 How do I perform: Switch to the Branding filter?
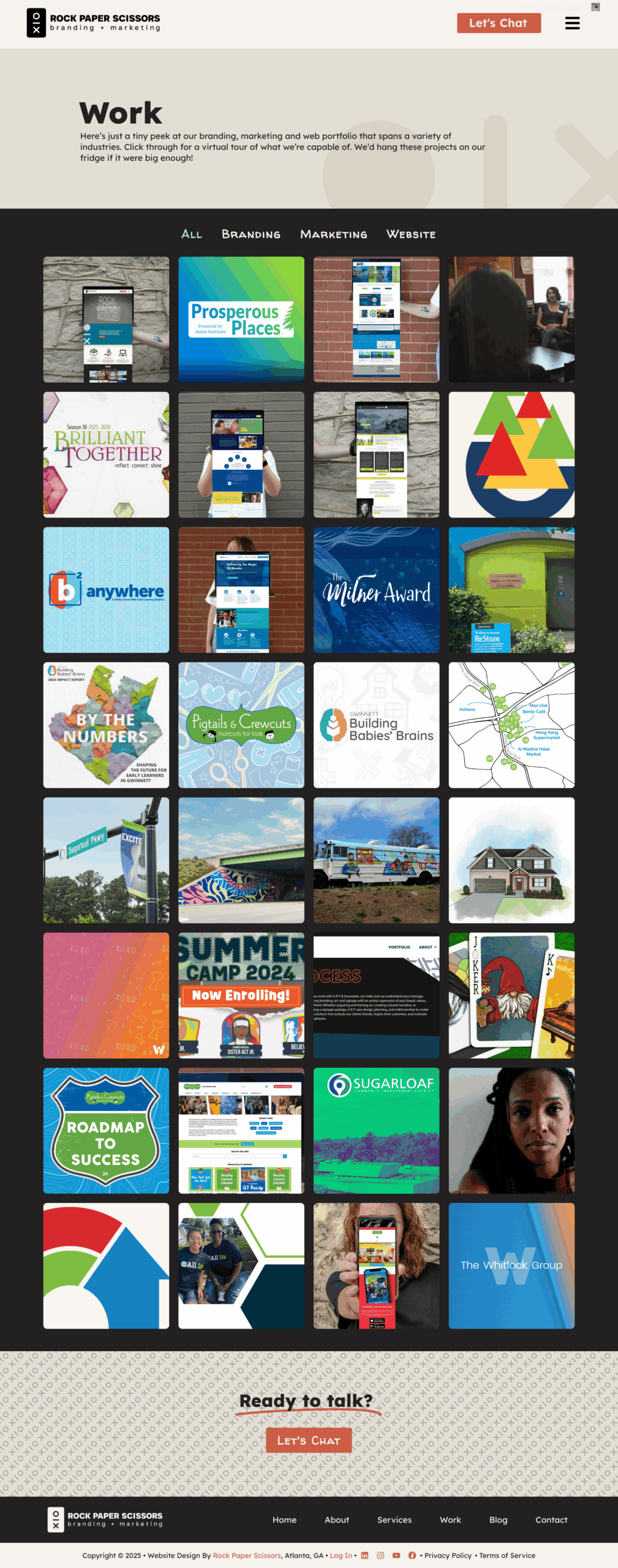pos(251,234)
